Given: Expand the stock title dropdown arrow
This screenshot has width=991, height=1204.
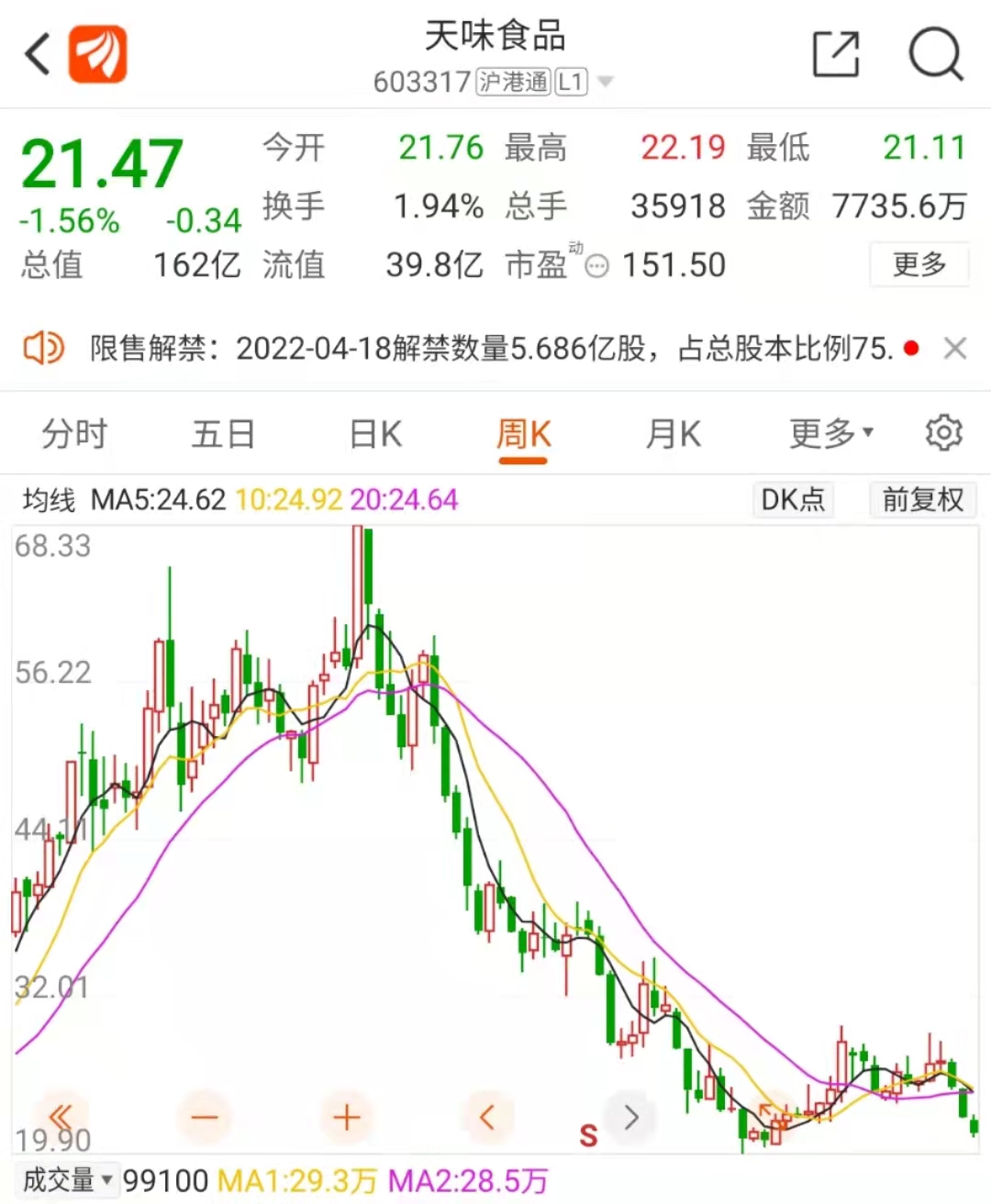Looking at the screenshot, I should (x=605, y=83).
